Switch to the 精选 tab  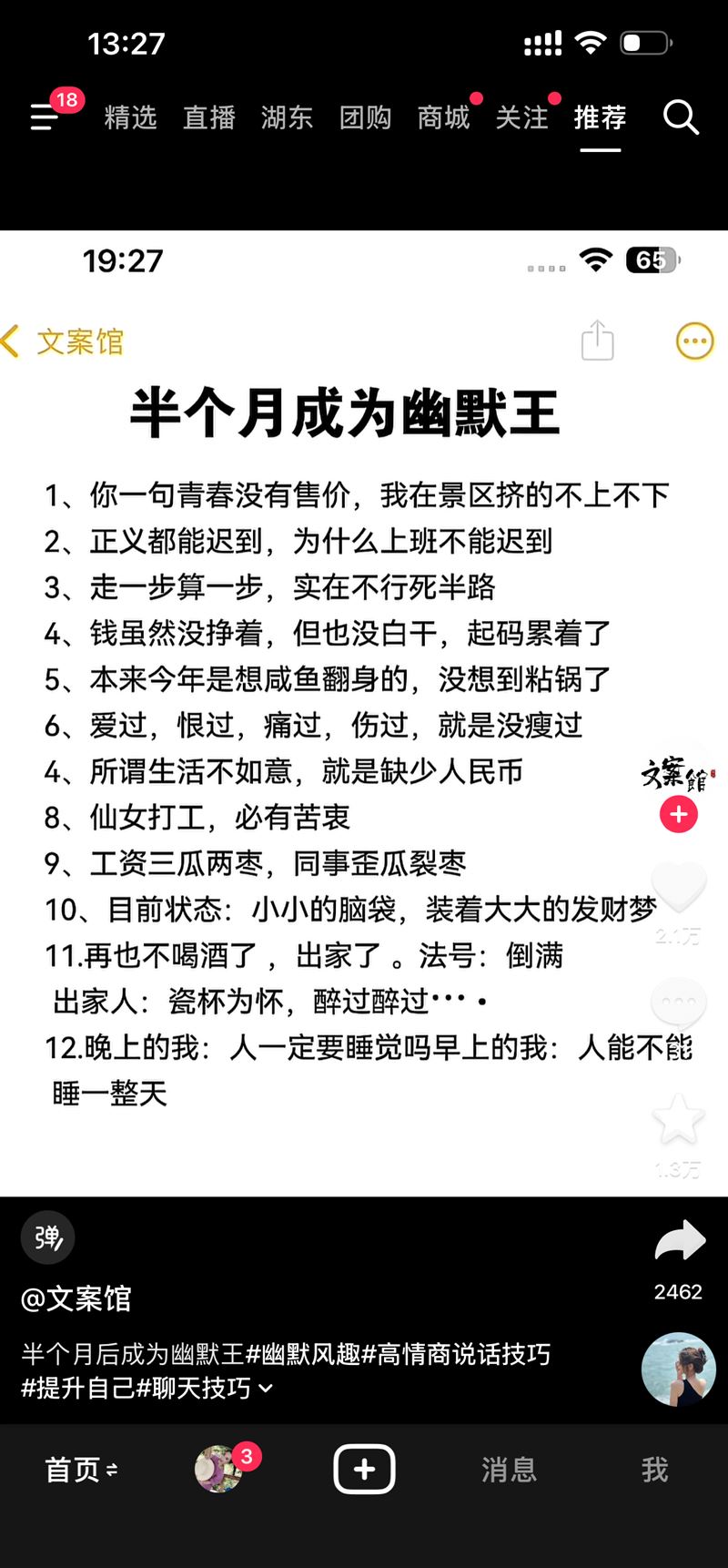point(130,117)
